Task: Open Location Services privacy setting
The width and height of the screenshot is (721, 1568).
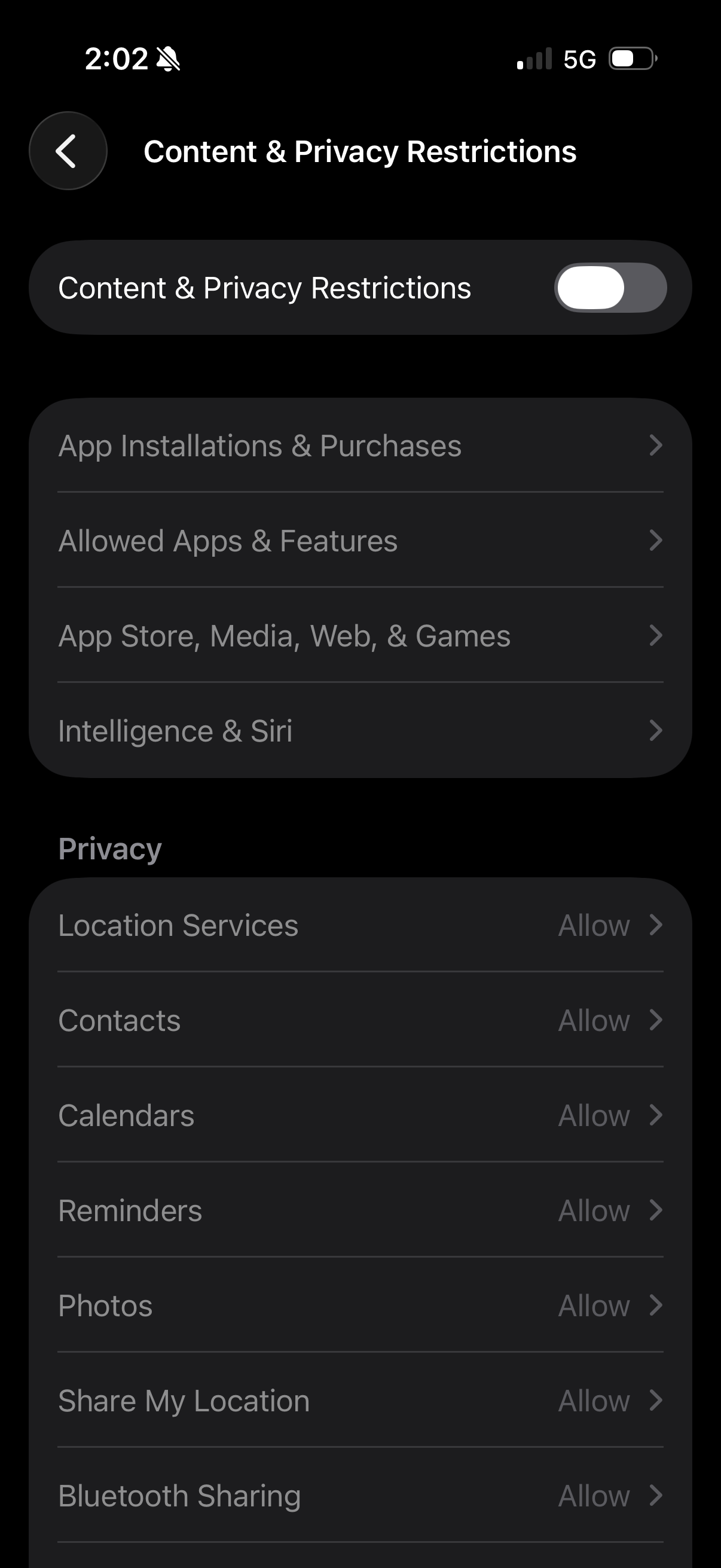Action: 360,925
